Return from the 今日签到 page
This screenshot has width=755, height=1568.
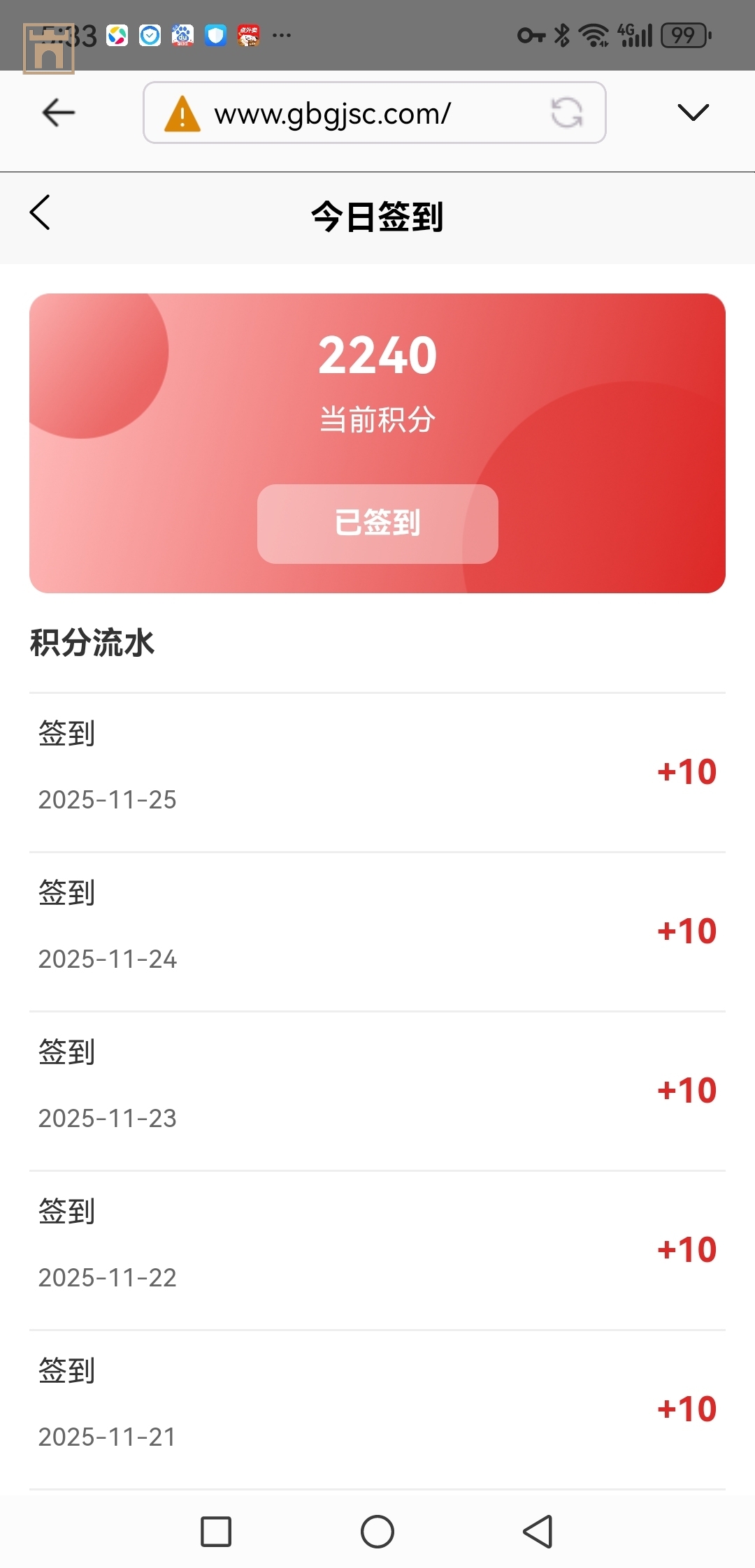coord(41,212)
